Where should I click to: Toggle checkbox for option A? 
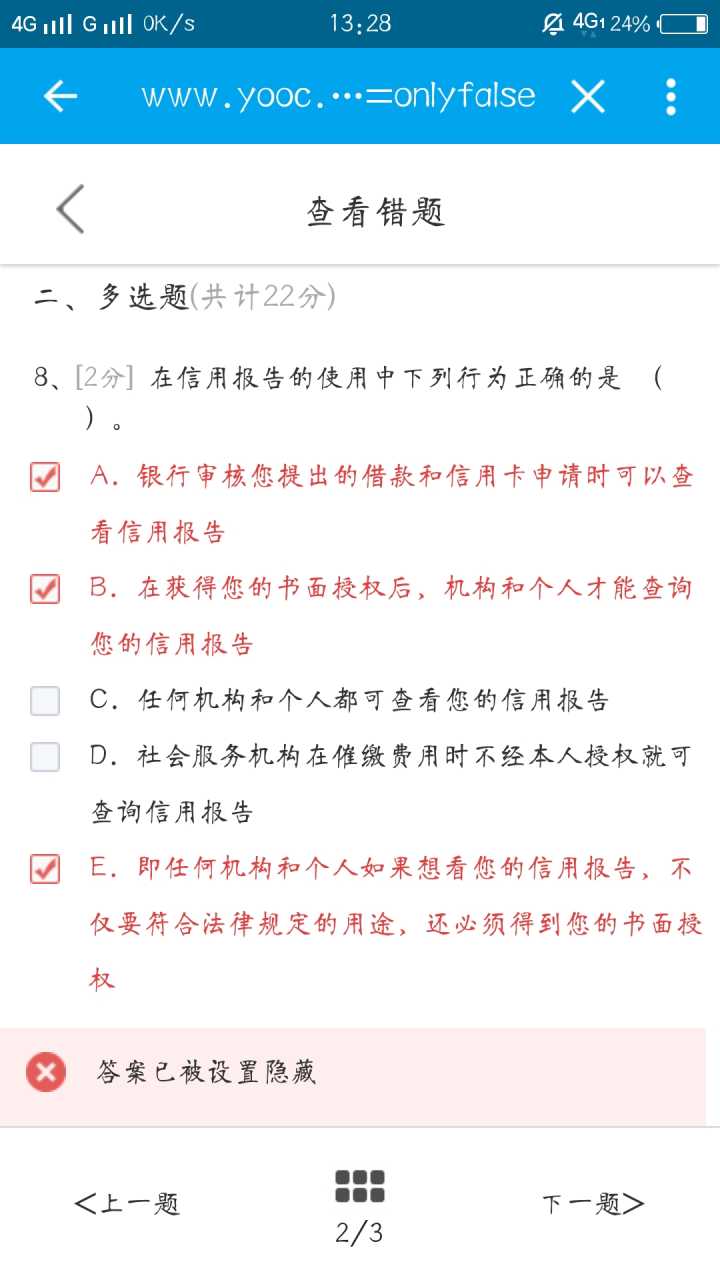pos(45,477)
